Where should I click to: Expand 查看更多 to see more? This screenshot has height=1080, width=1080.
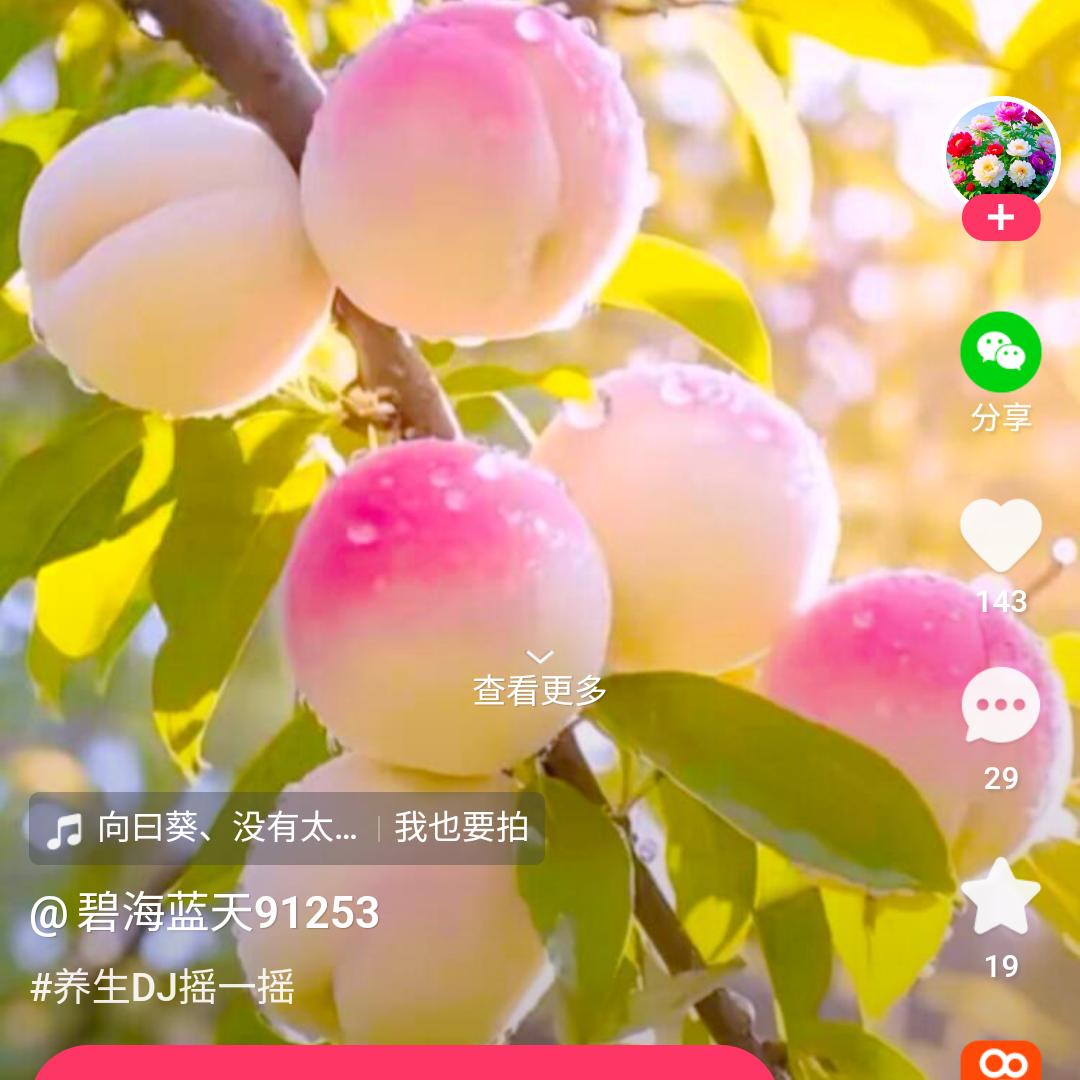click(540, 680)
